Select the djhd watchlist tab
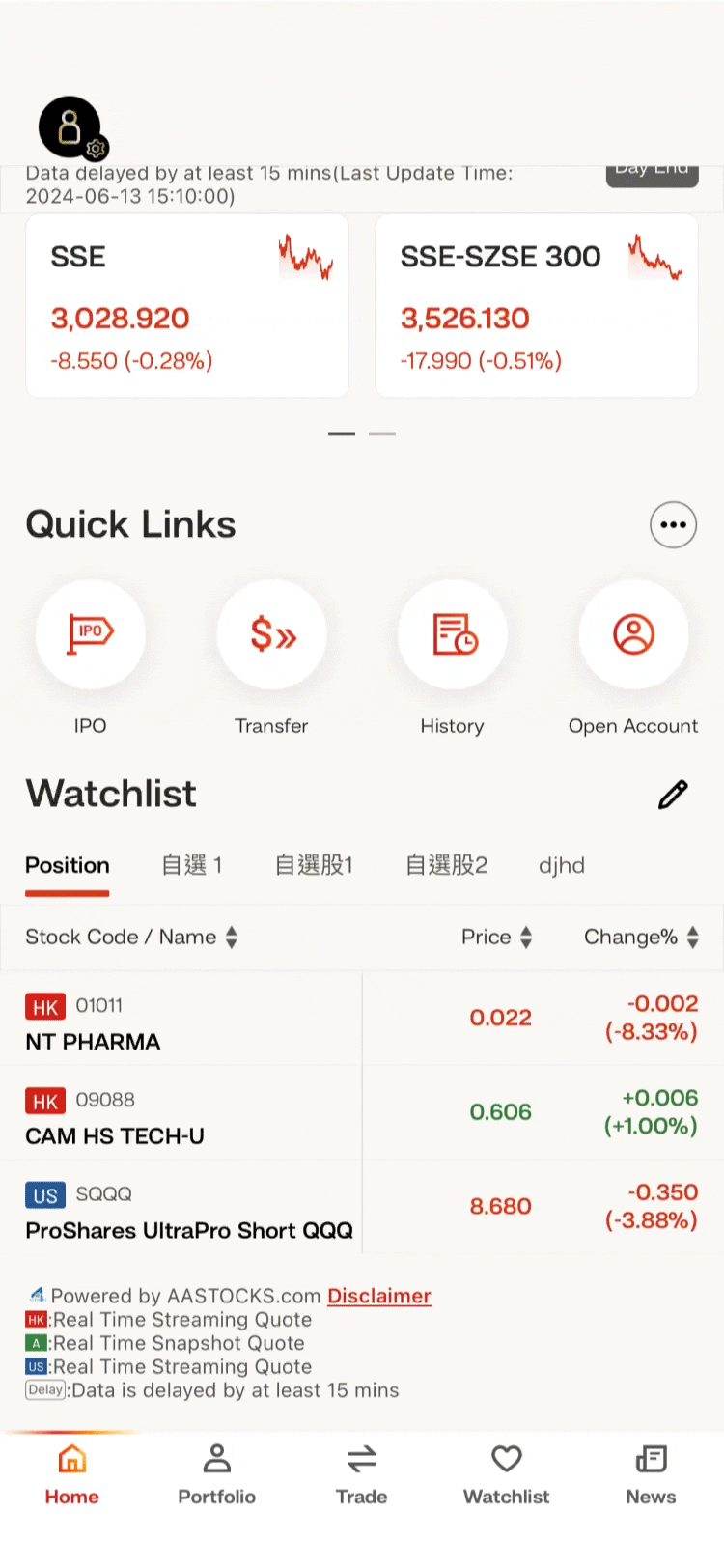Screen dimensions: 724x1568 562,865
